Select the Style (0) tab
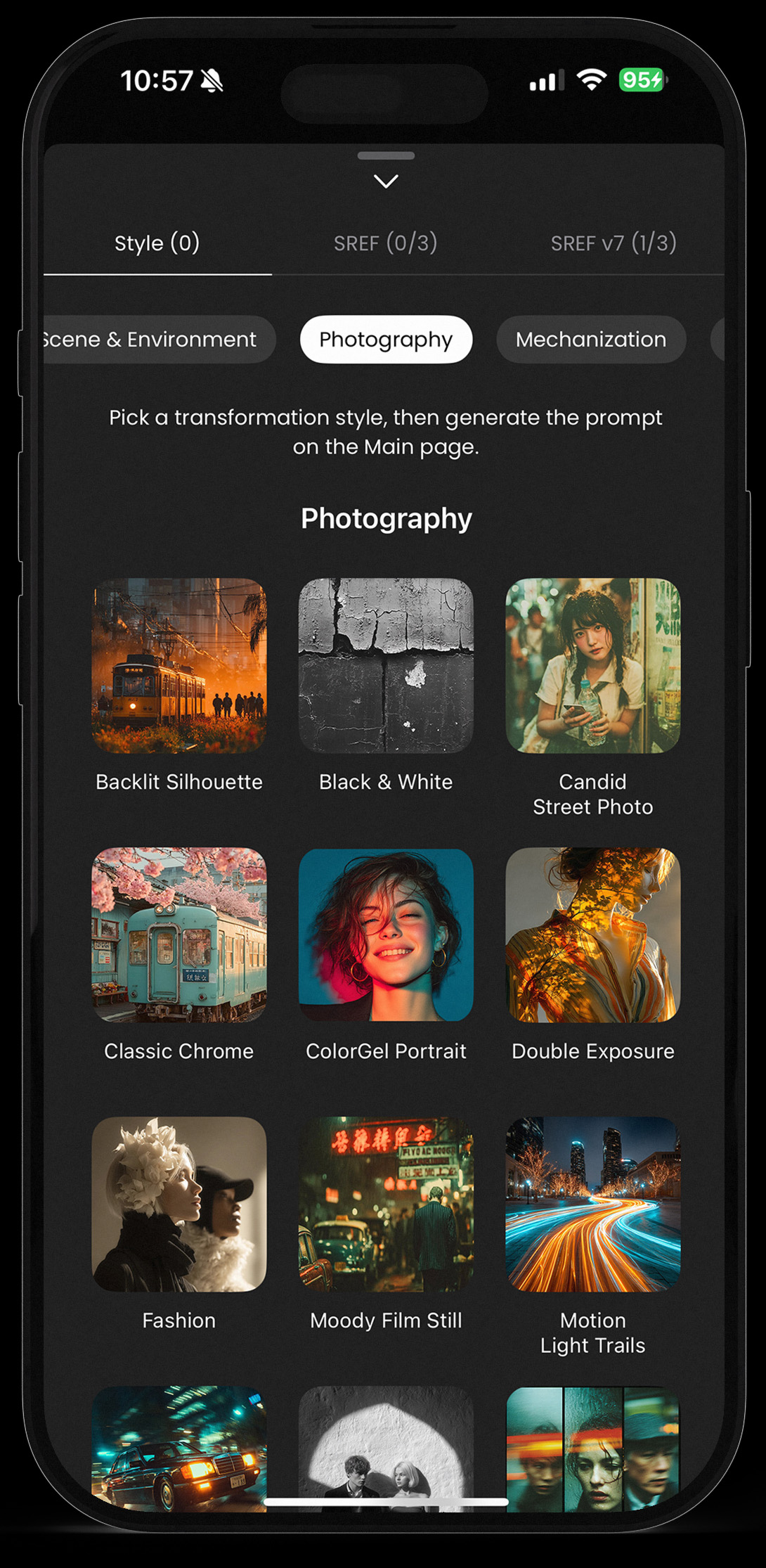 (x=157, y=243)
